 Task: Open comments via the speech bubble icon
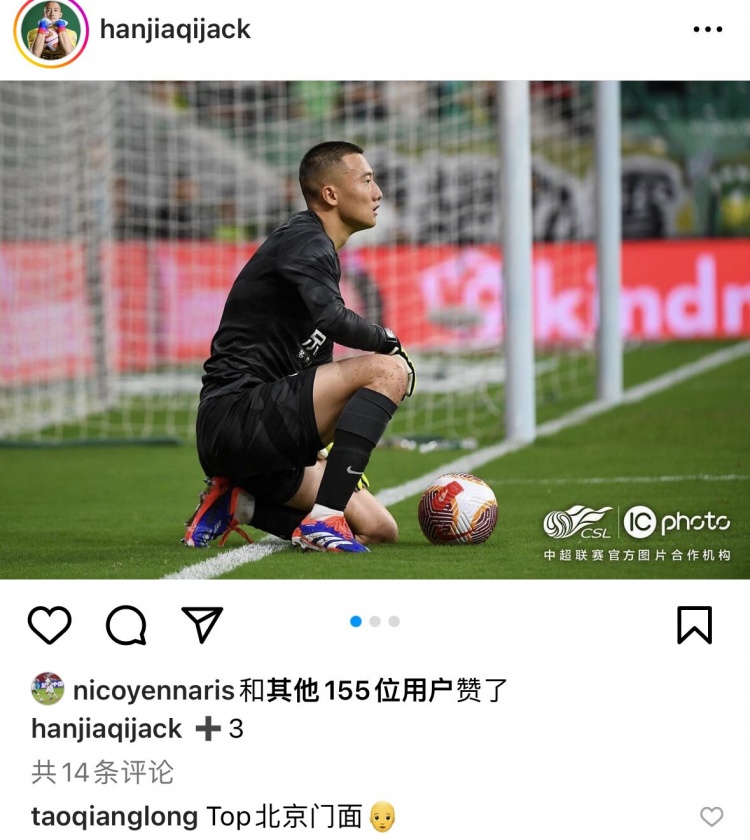(x=126, y=625)
